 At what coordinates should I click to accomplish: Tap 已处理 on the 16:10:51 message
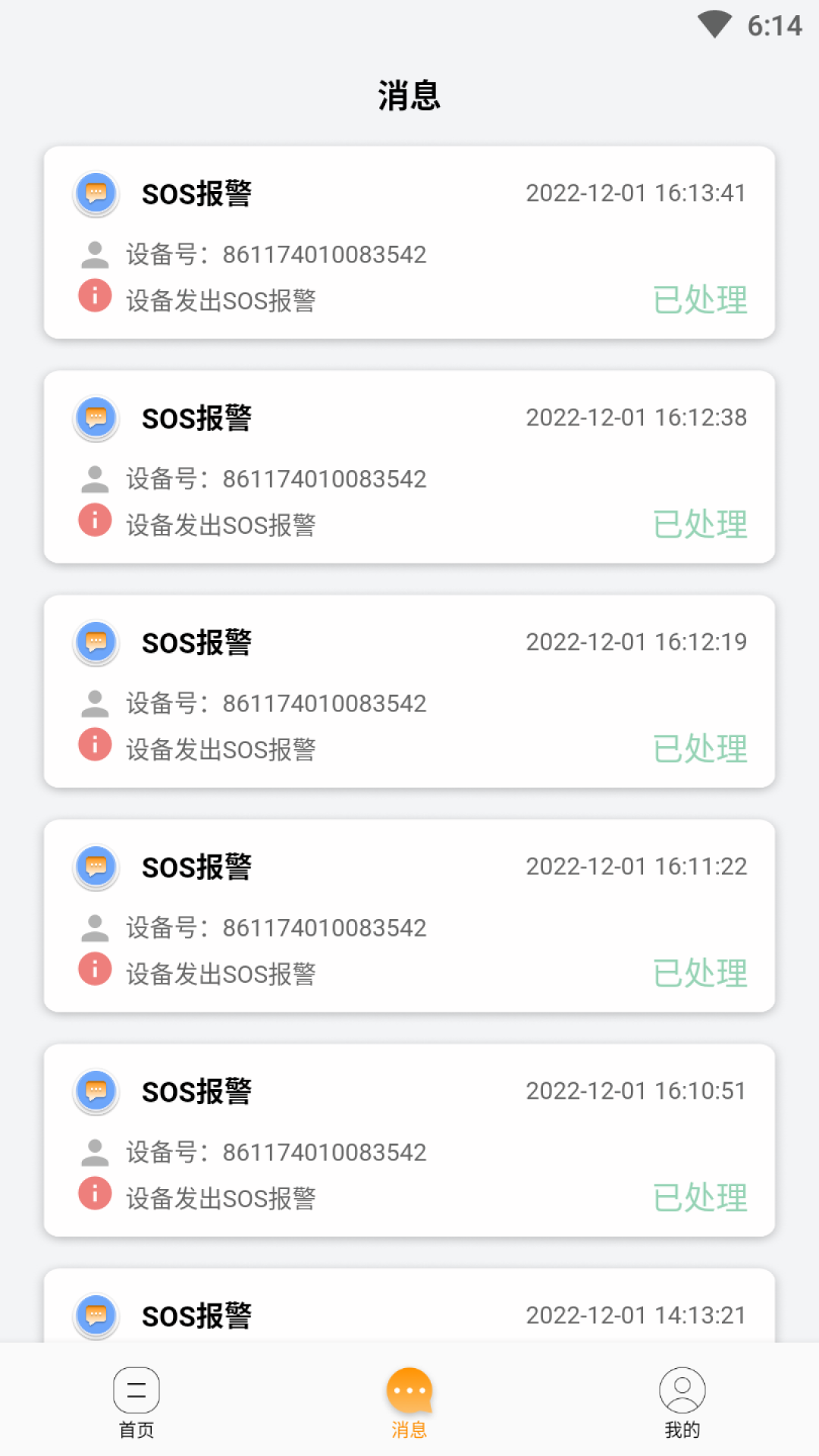pos(699,1198)
